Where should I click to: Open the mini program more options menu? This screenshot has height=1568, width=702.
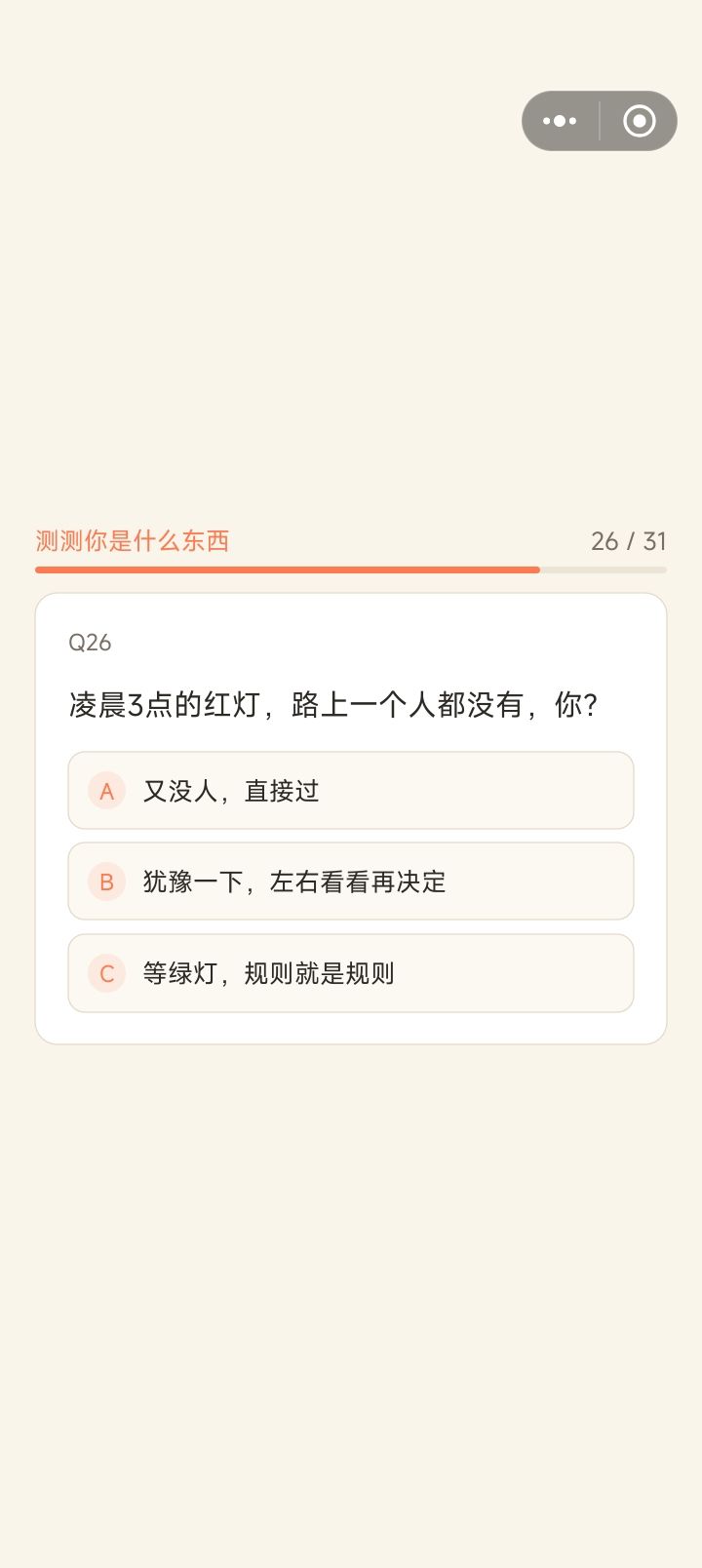click(x=559, y=120)
